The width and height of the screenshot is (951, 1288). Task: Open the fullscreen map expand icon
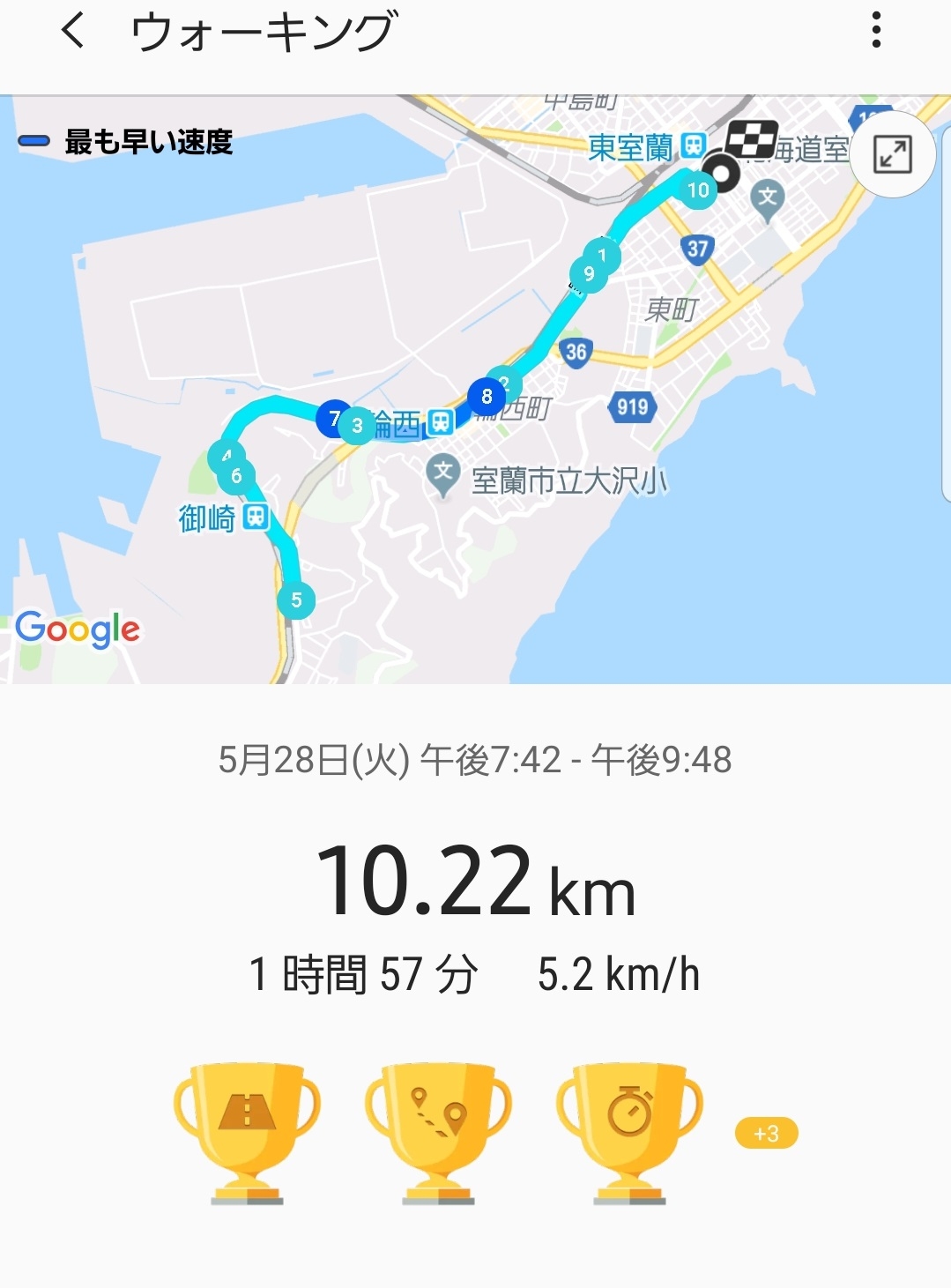click(893, 154)
